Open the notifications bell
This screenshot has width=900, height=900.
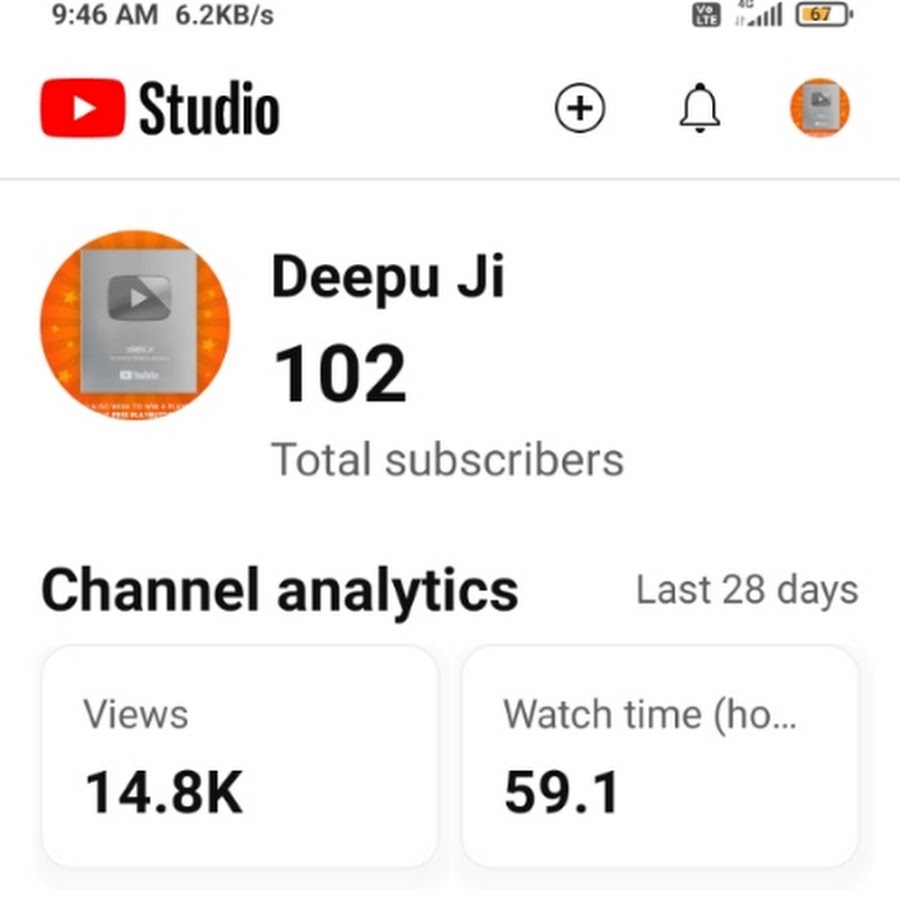pyautogui.click(x=699, y=108)
